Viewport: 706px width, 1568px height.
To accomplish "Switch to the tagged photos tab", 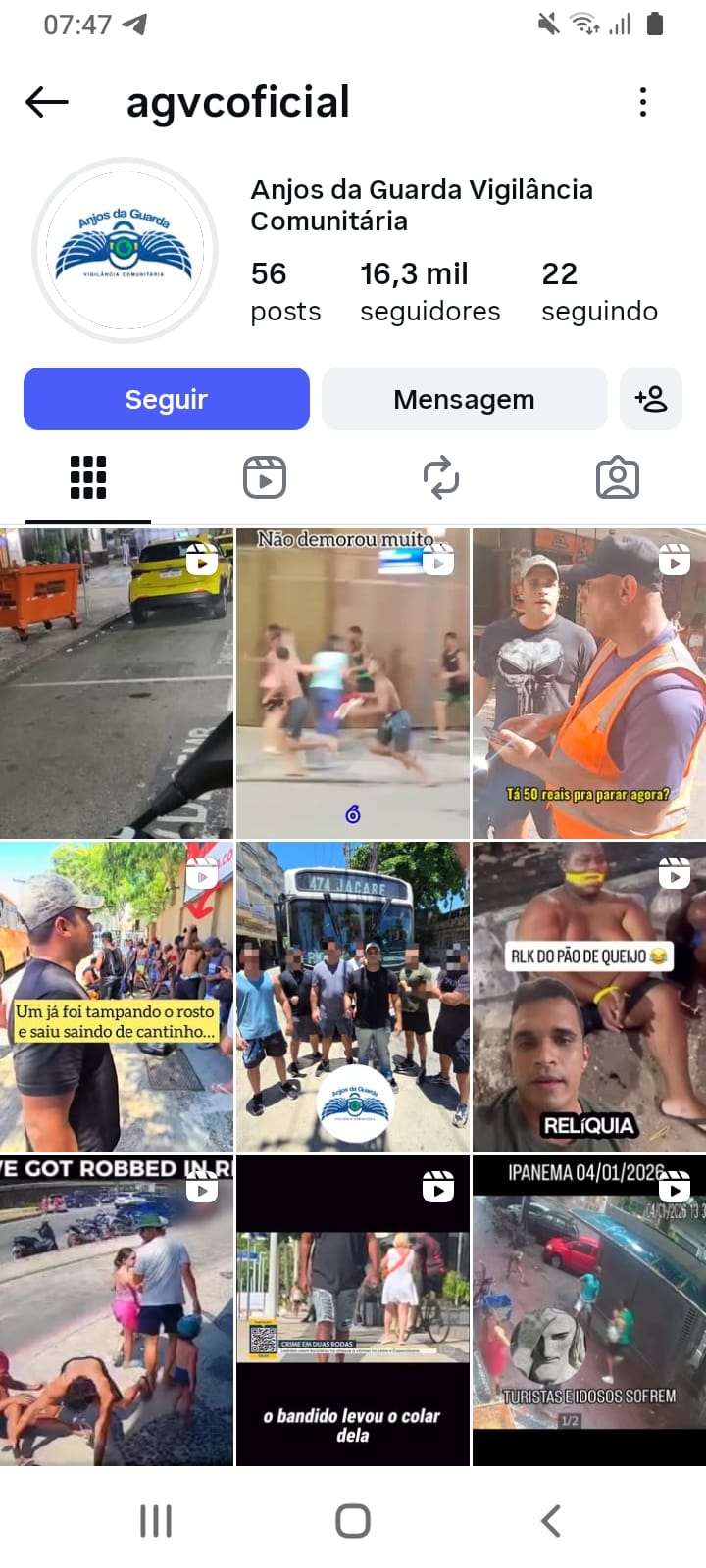I will (618, 478).
